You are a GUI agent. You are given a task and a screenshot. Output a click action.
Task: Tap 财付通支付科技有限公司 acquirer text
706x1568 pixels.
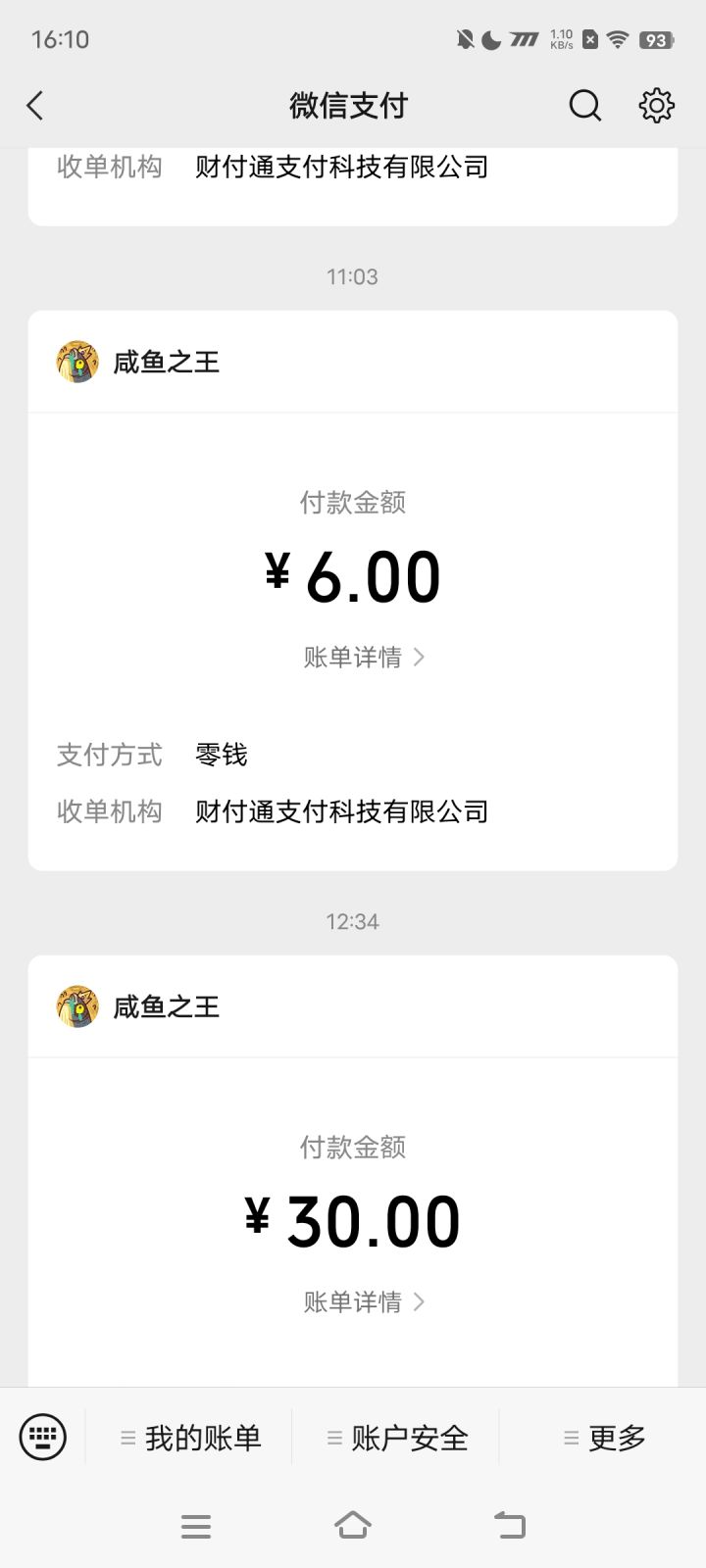pos(342,811)
